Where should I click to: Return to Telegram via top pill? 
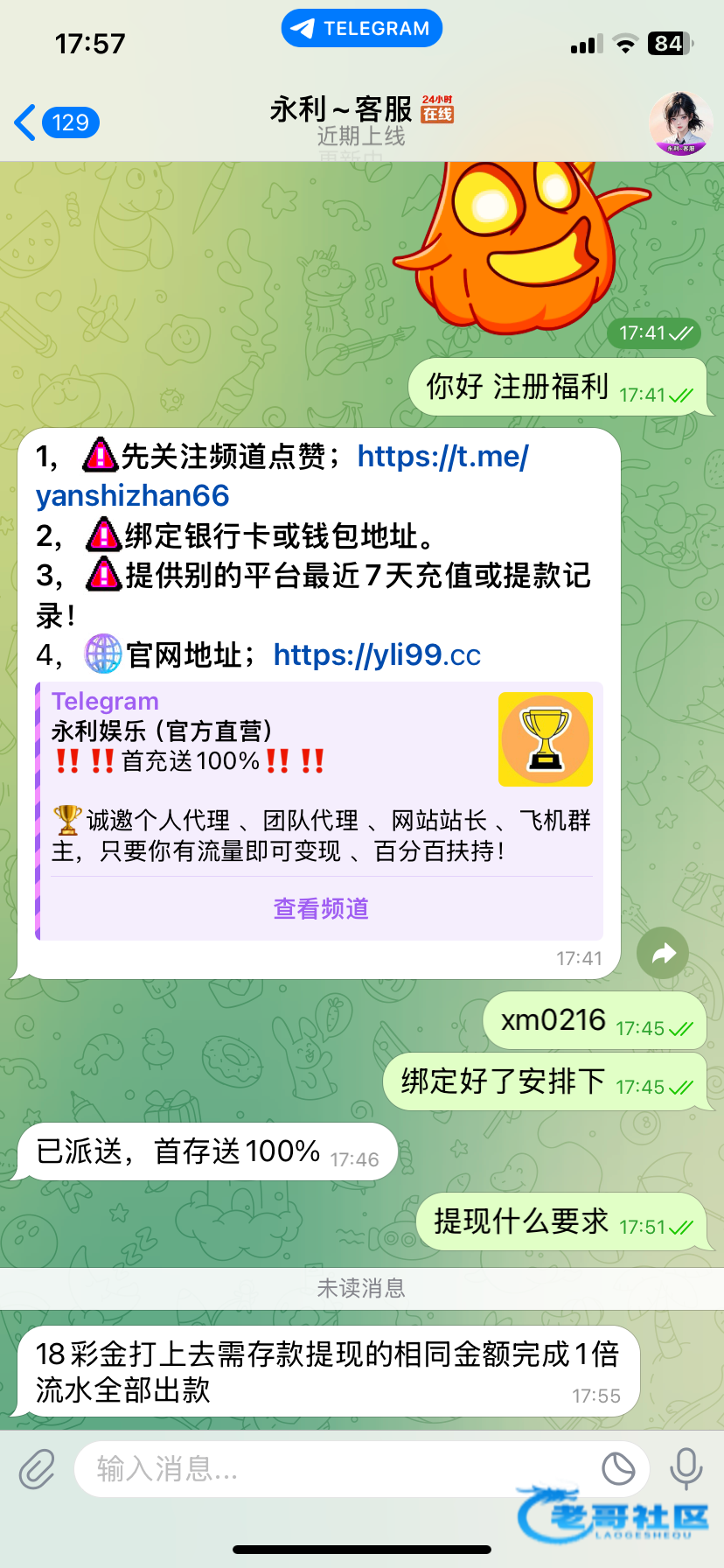click(x=362, y=28)
